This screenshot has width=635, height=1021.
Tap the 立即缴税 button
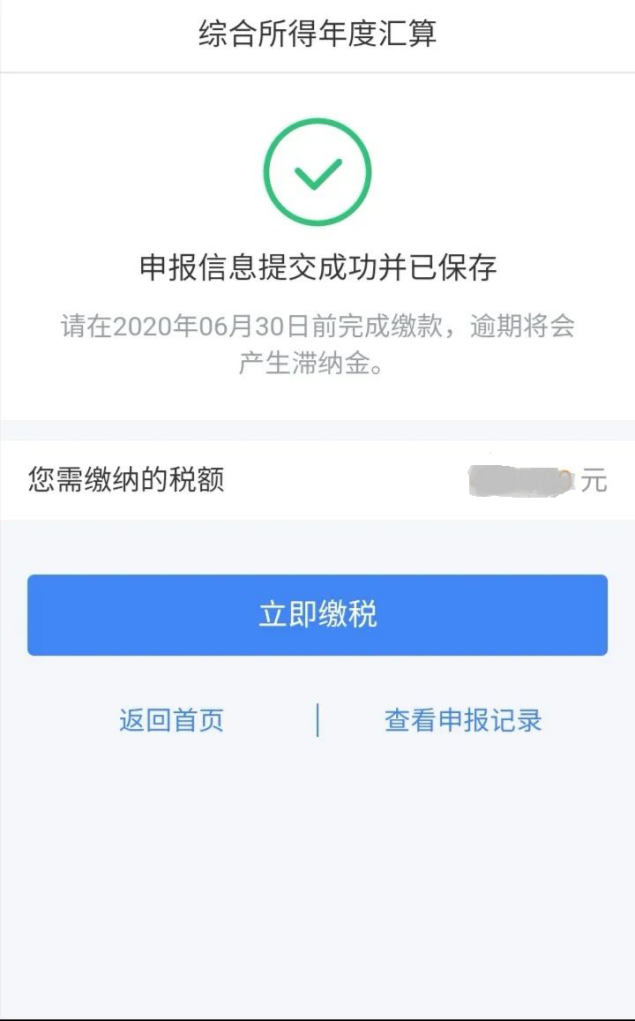coord(317,615)
